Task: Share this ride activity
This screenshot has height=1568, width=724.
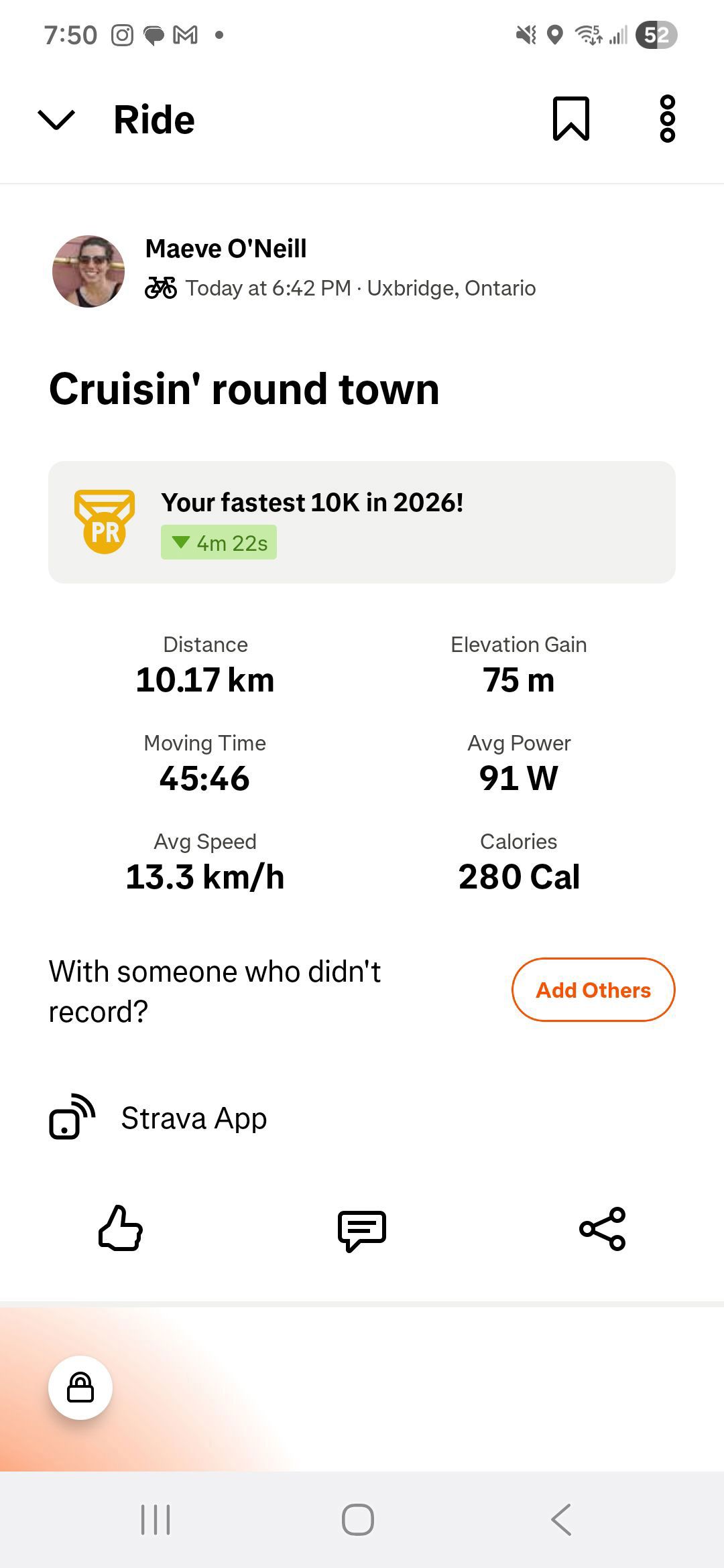Action: [x=603, y=1228]
